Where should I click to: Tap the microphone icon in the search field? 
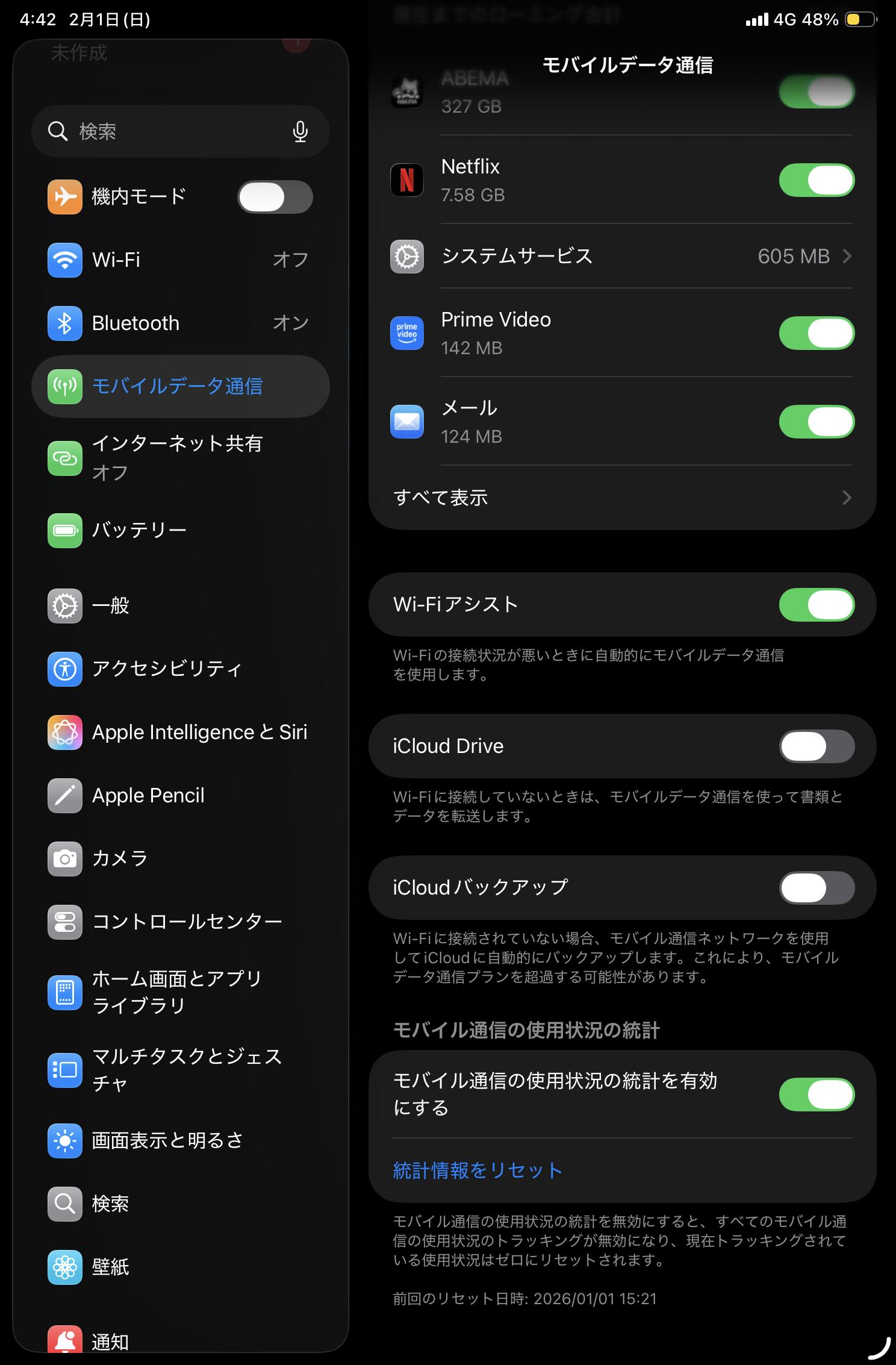click(x=300, y=131)
